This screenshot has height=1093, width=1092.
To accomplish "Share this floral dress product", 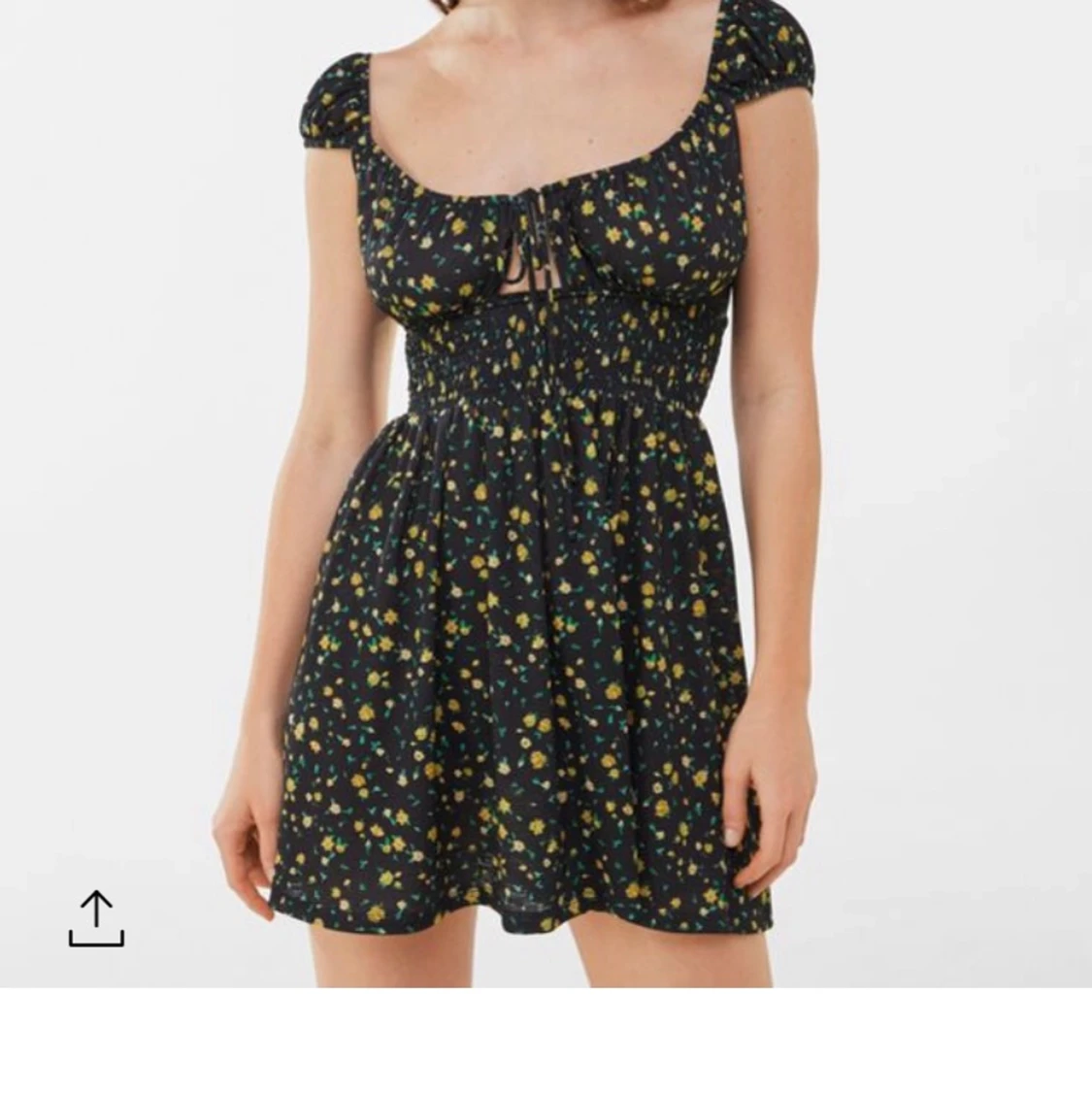I will 96,918.
